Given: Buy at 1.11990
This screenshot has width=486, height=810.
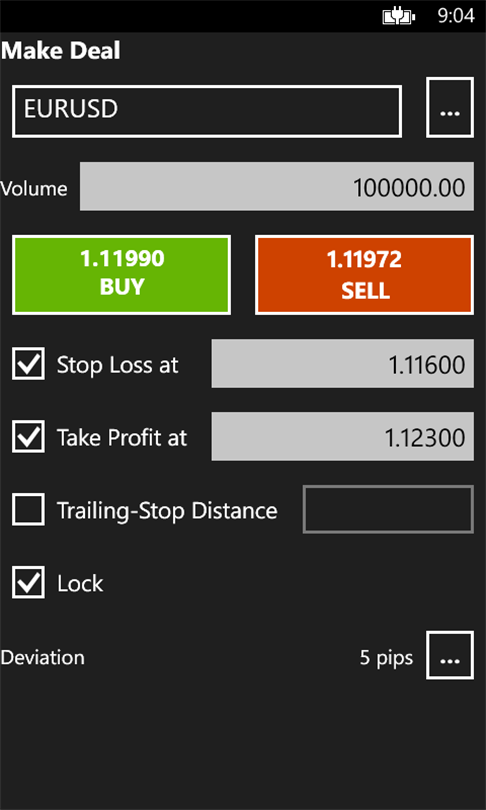Looking at the screenshot, I should click(121, 275).
